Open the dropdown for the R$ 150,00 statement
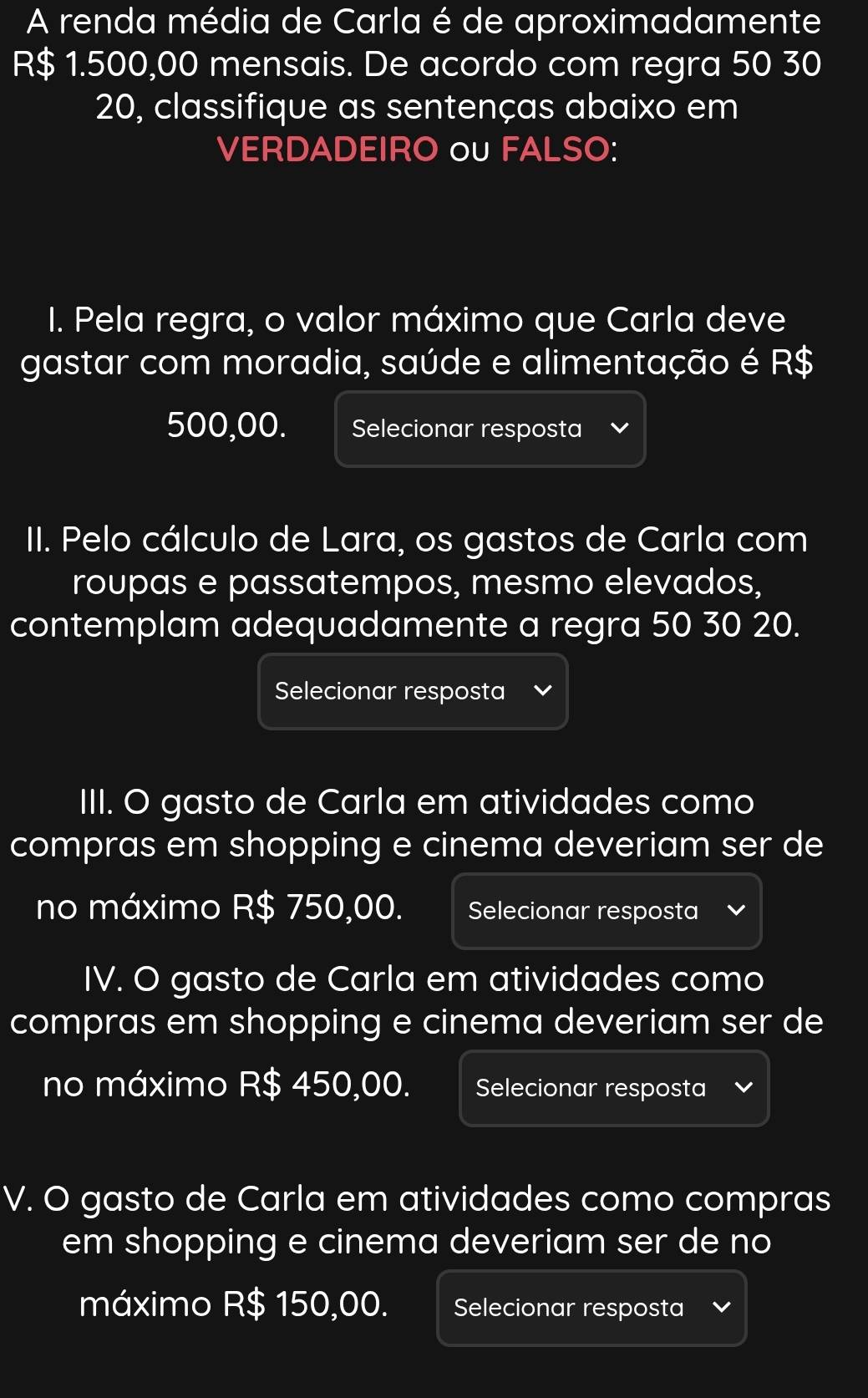 pos(591,1308)
